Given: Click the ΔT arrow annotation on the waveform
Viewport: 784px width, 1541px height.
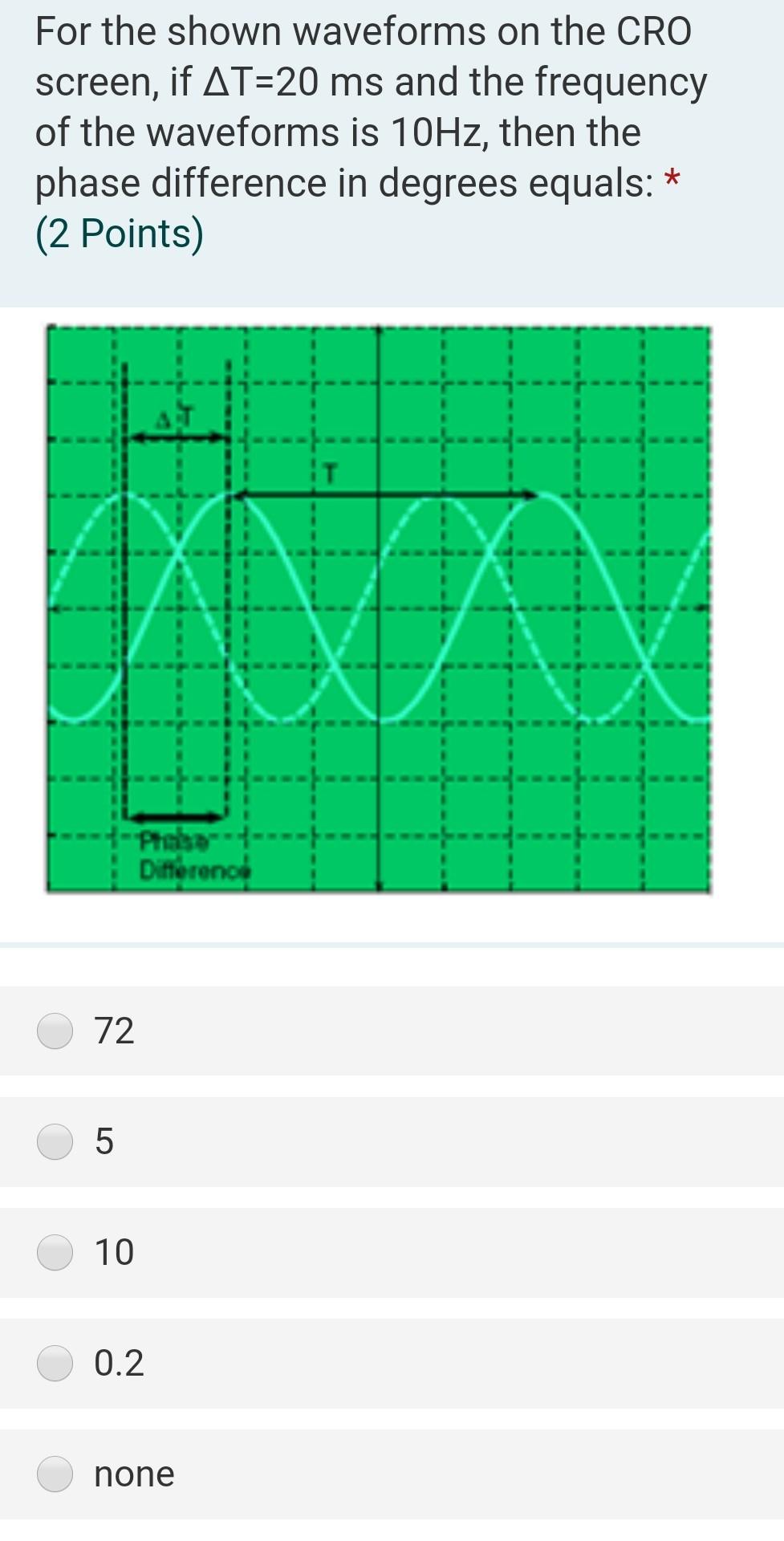Looking at the screenshot, I should click(178, 436).
